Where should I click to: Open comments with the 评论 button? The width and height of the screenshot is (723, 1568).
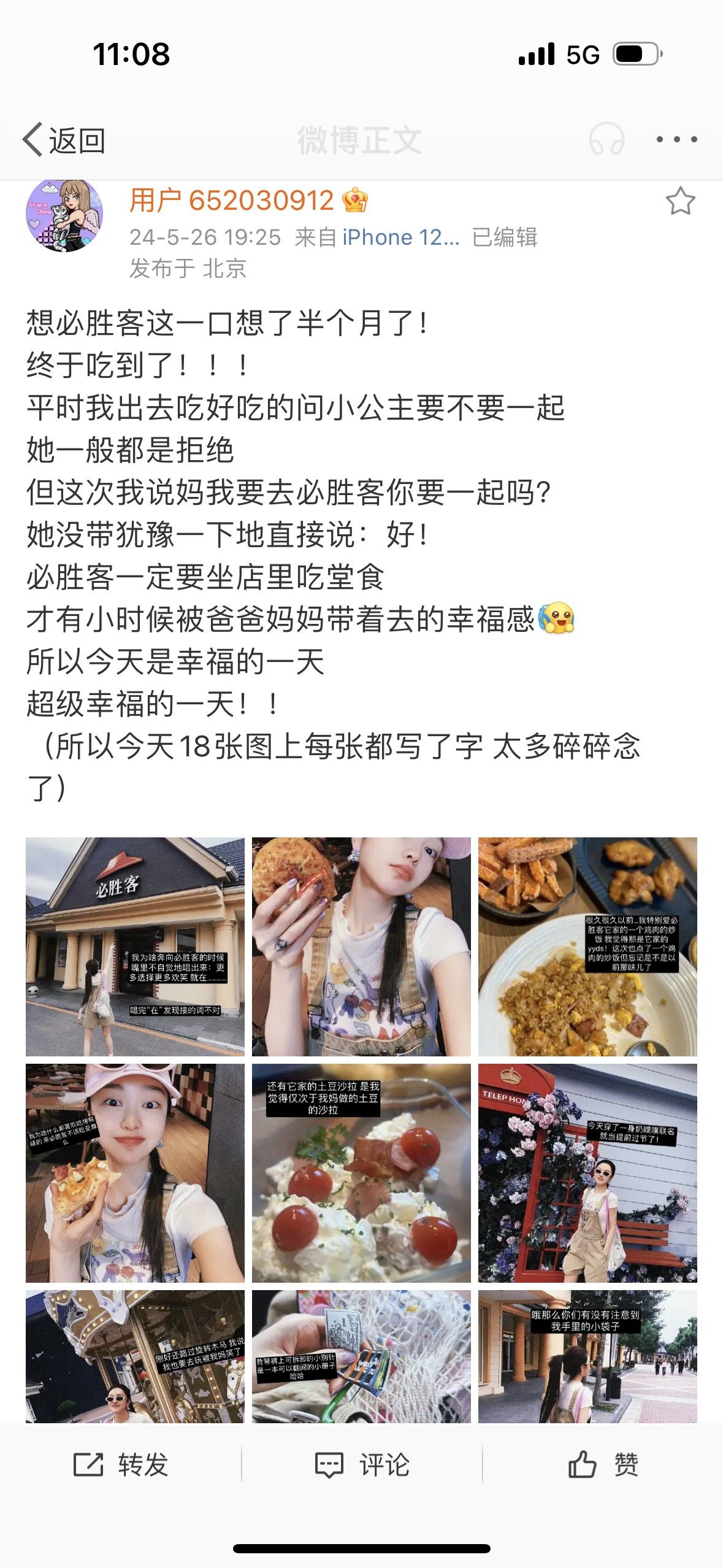click(x=362, y=1464)
